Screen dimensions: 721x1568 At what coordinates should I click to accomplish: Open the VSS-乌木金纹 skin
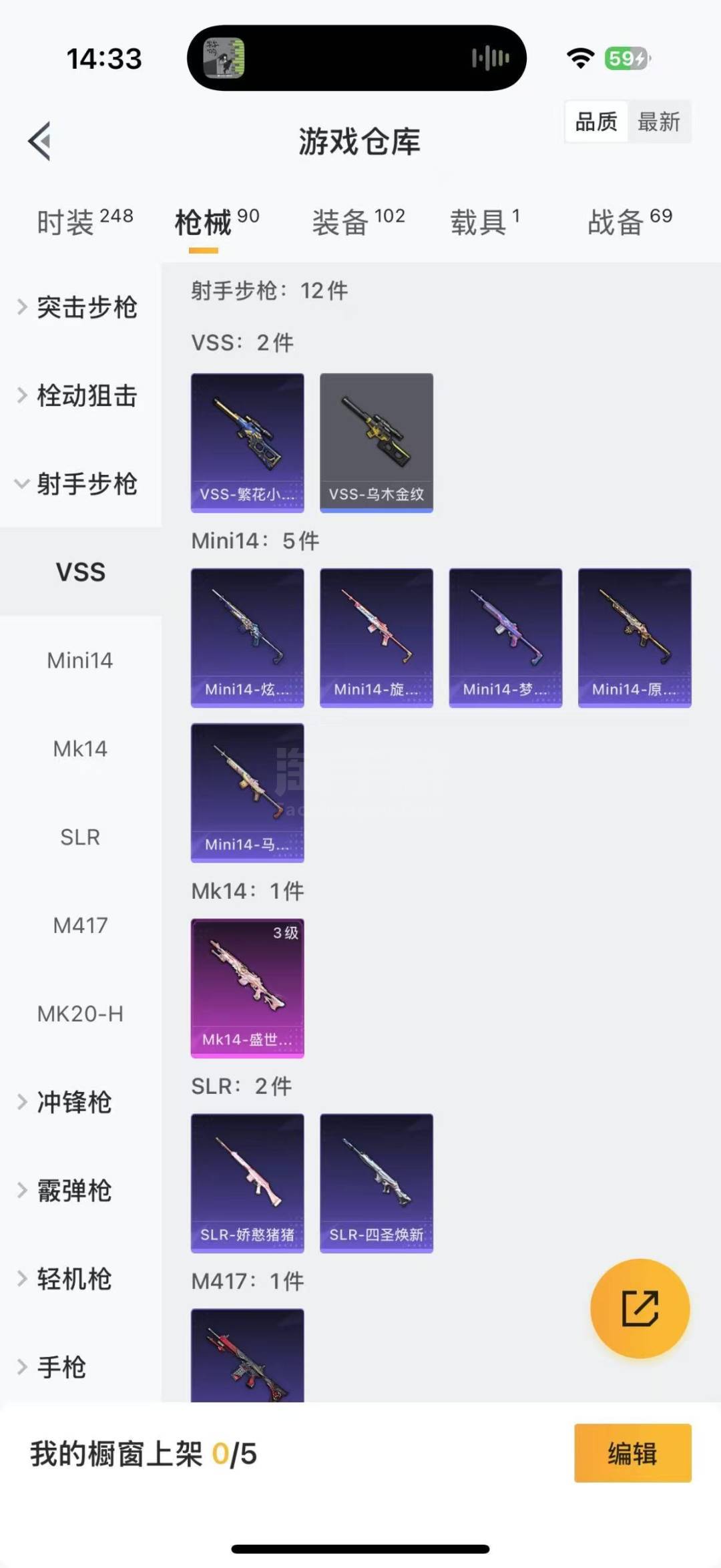coord(377,442)
